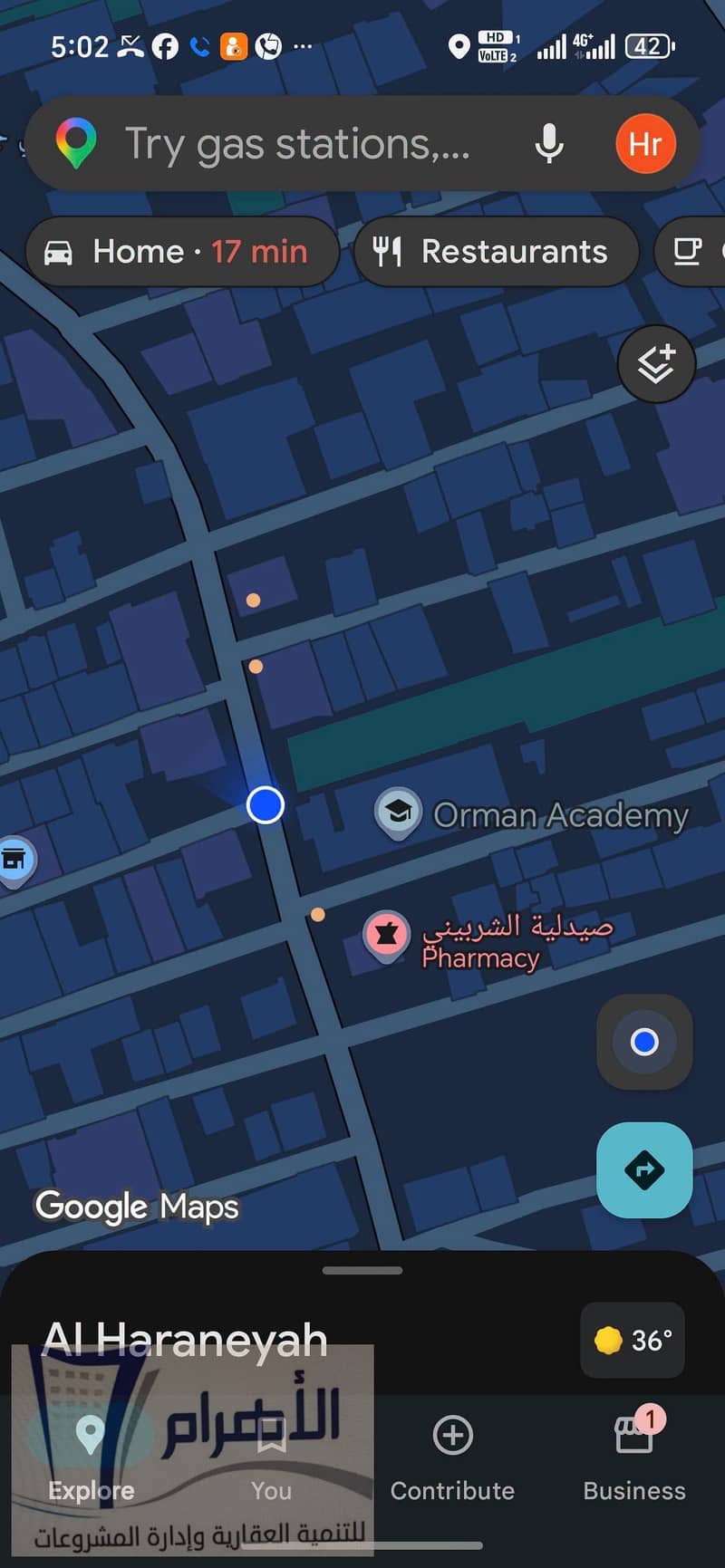Open the 36° weather widget
The image size is (725, 1568).
coord(633,1340)
